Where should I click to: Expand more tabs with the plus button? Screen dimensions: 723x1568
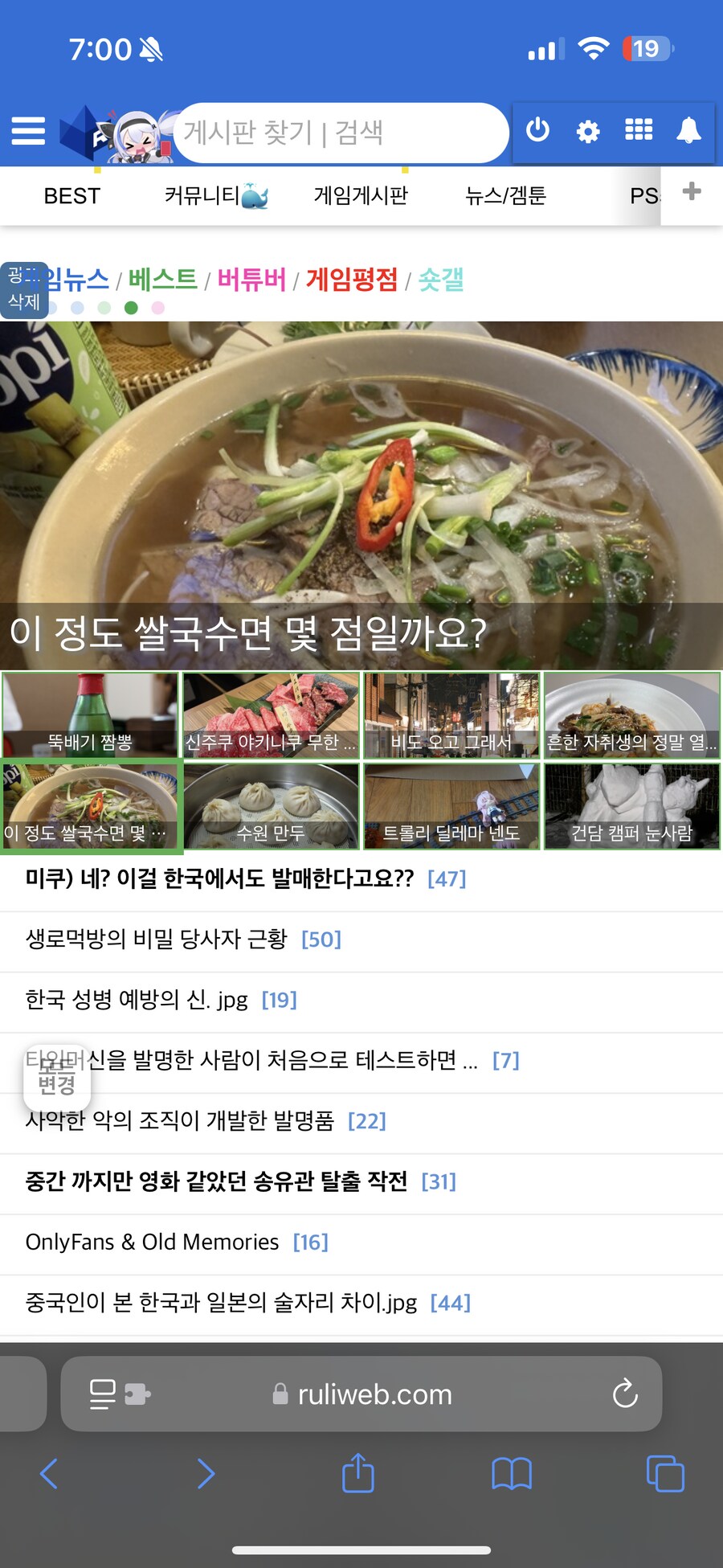691,191
